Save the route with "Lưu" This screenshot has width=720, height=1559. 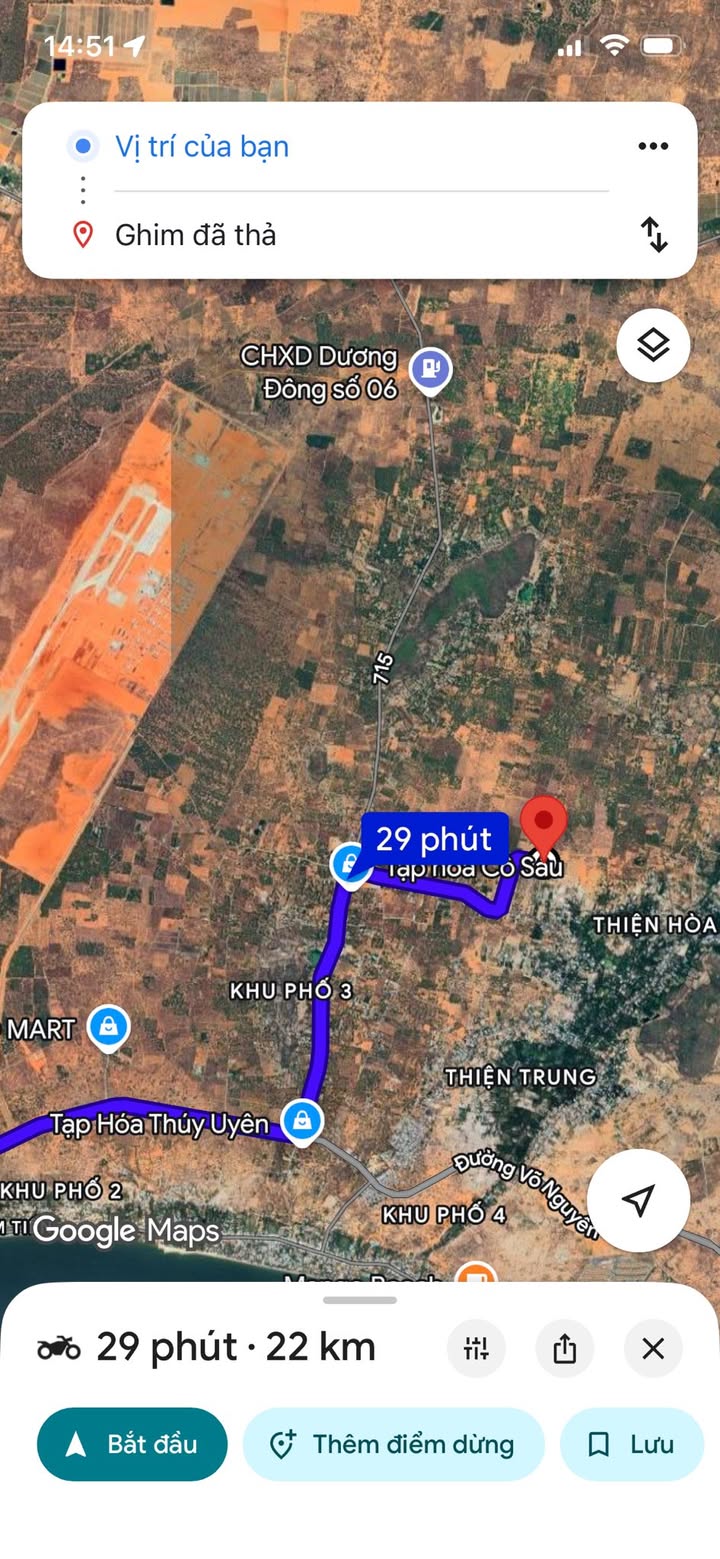pos(632,1444)
